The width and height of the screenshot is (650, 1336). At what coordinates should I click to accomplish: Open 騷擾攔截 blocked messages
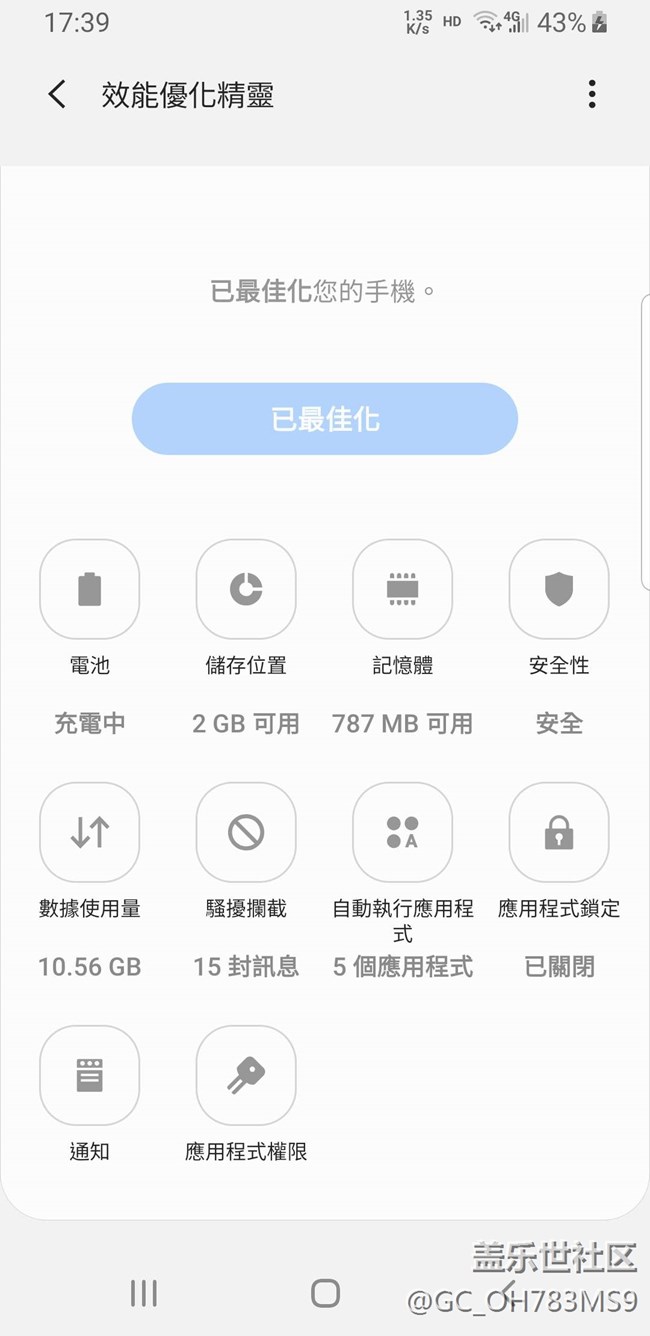pos(246,832)
